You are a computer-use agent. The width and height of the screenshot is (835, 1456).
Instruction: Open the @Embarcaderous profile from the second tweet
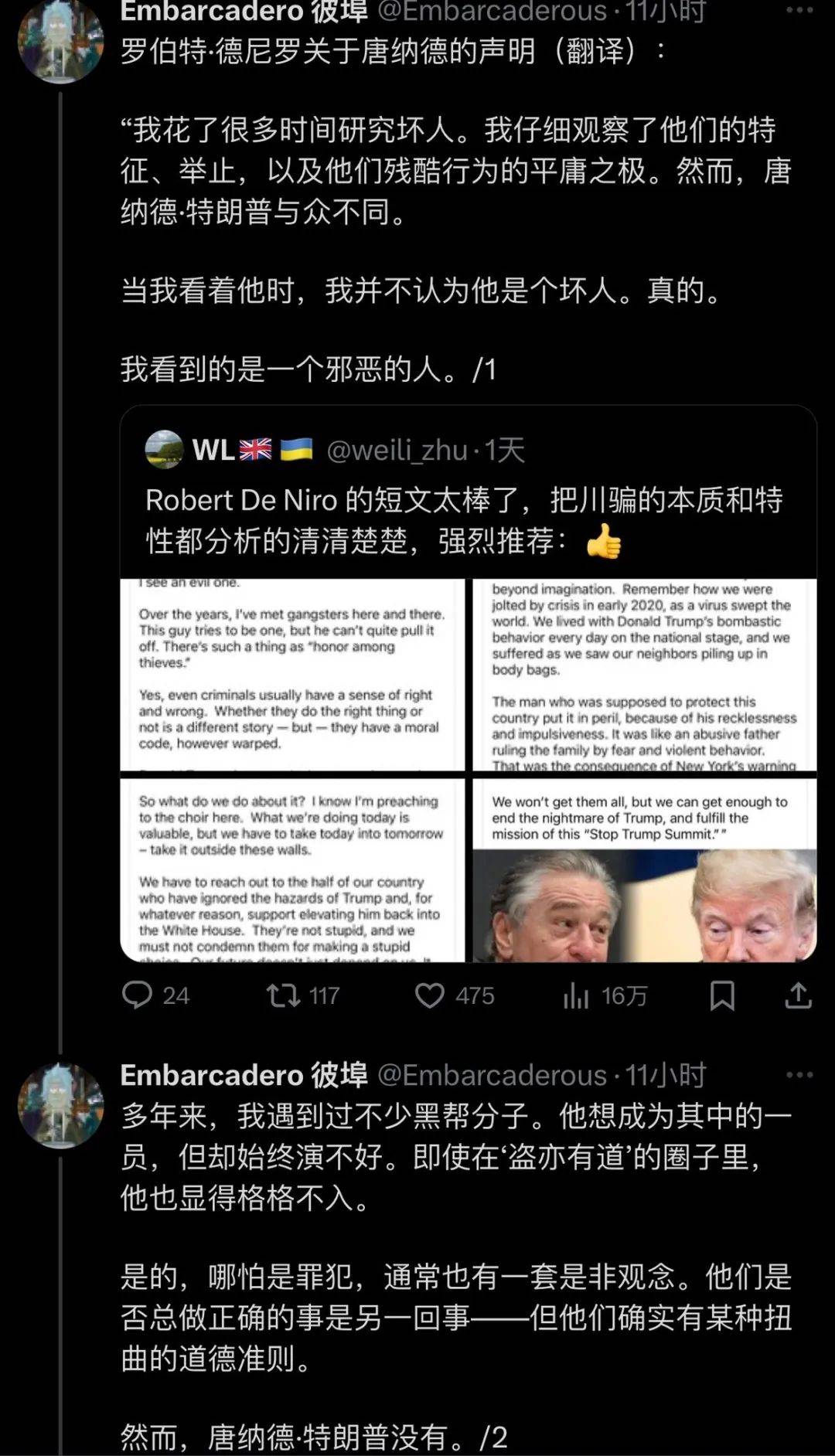coord(492,1075)
